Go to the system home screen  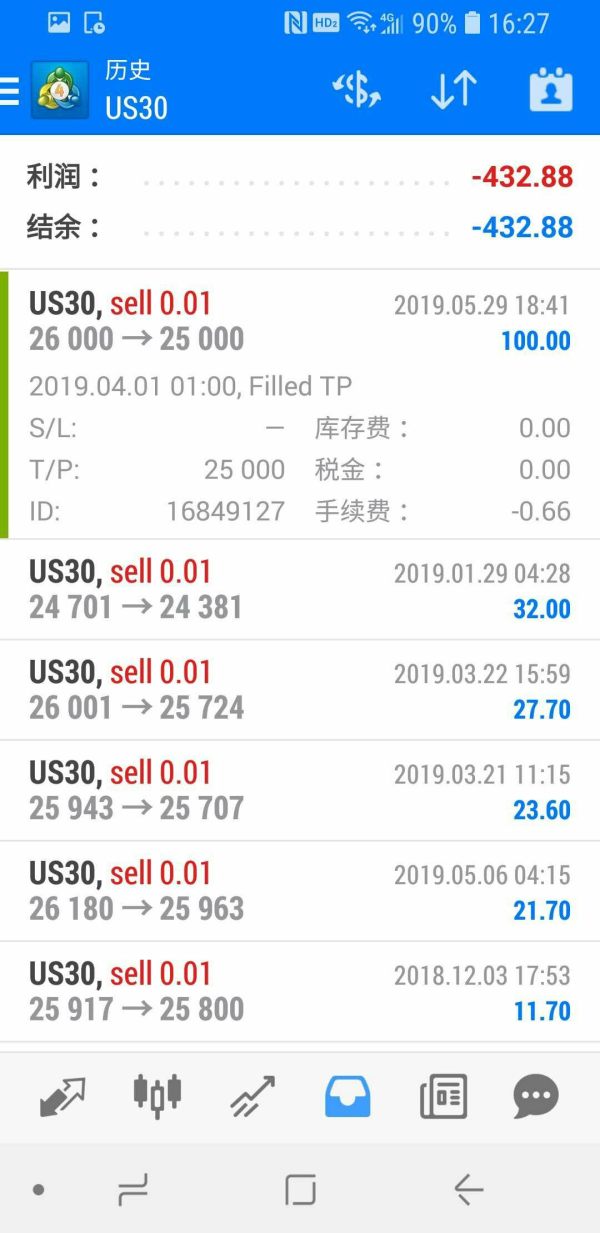pyautogui.click(x=300, y=1190)
